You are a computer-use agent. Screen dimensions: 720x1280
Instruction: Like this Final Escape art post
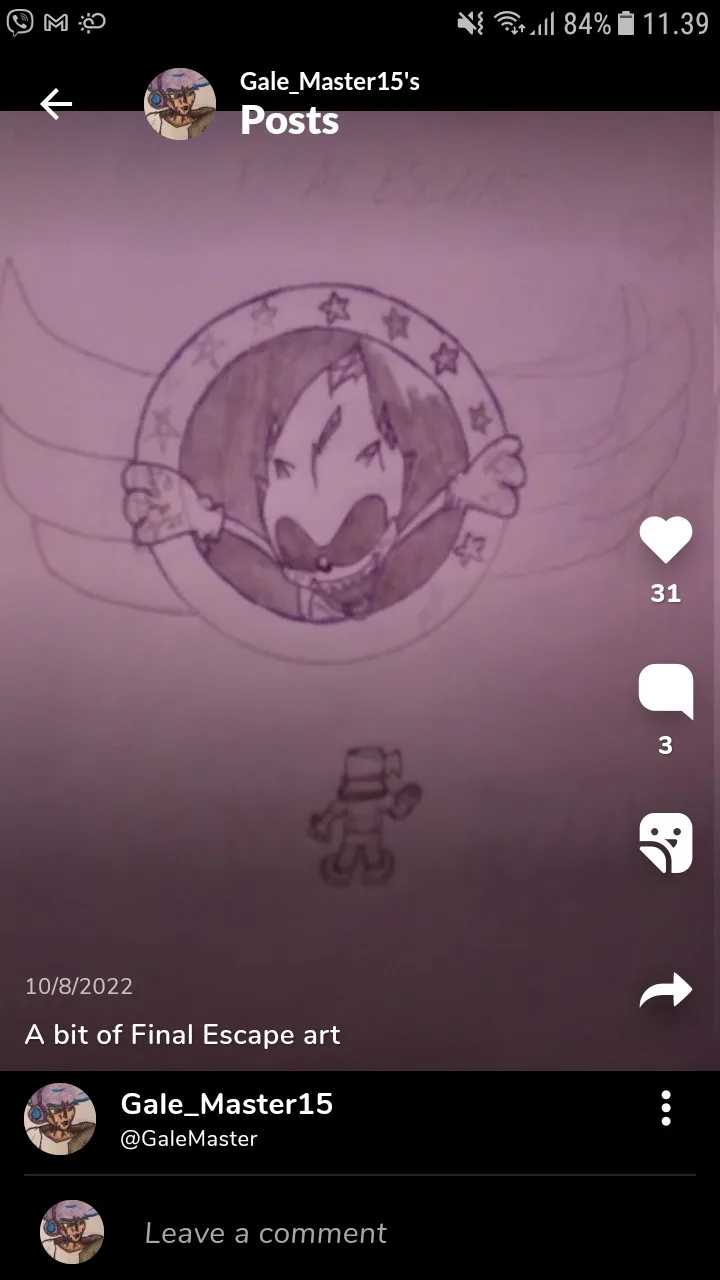point(666,541)
